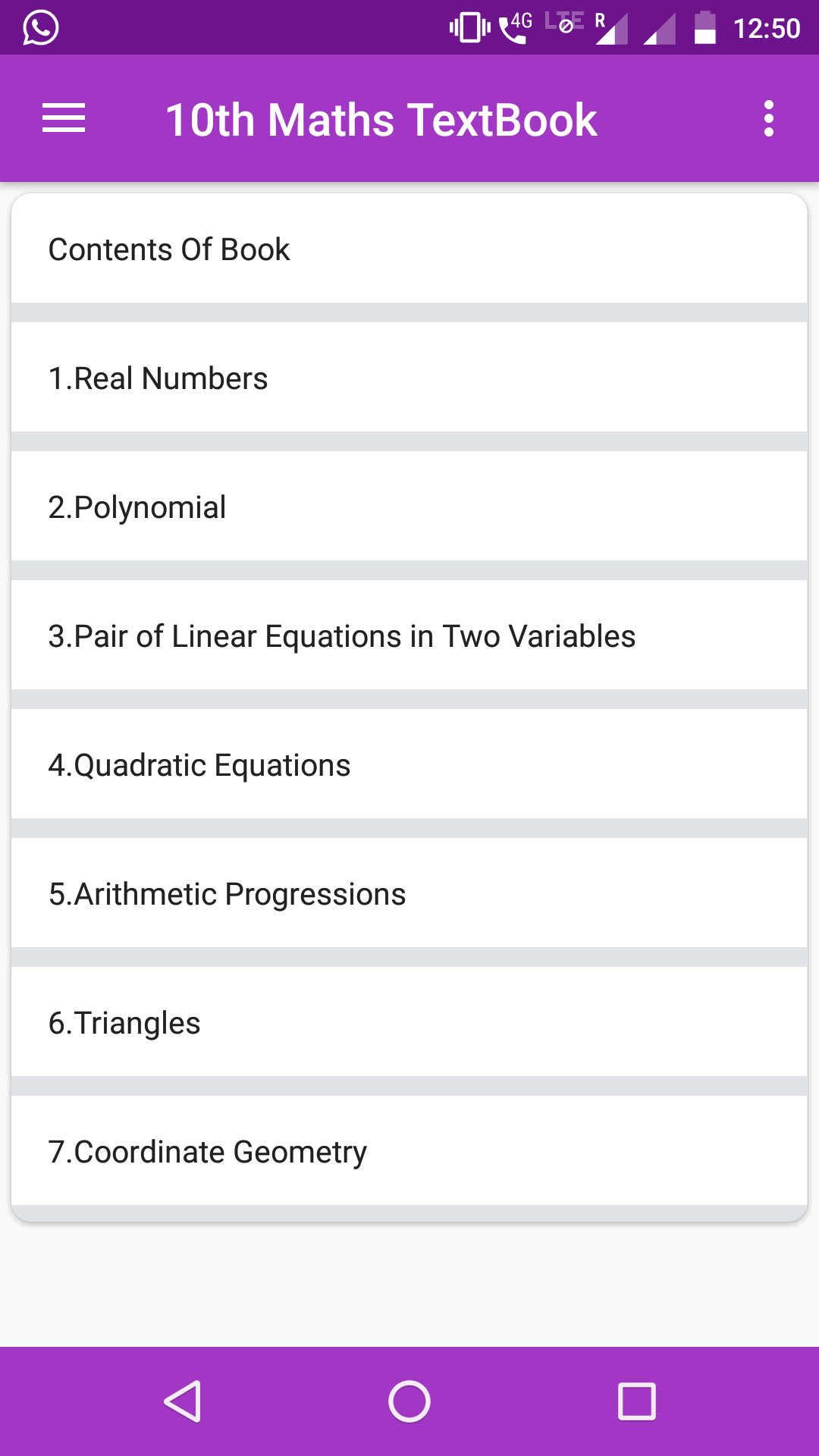Select chapter 6 Triangles
The height and width of the screenshot is (1456, 819).
click(x=409, y=1022)
